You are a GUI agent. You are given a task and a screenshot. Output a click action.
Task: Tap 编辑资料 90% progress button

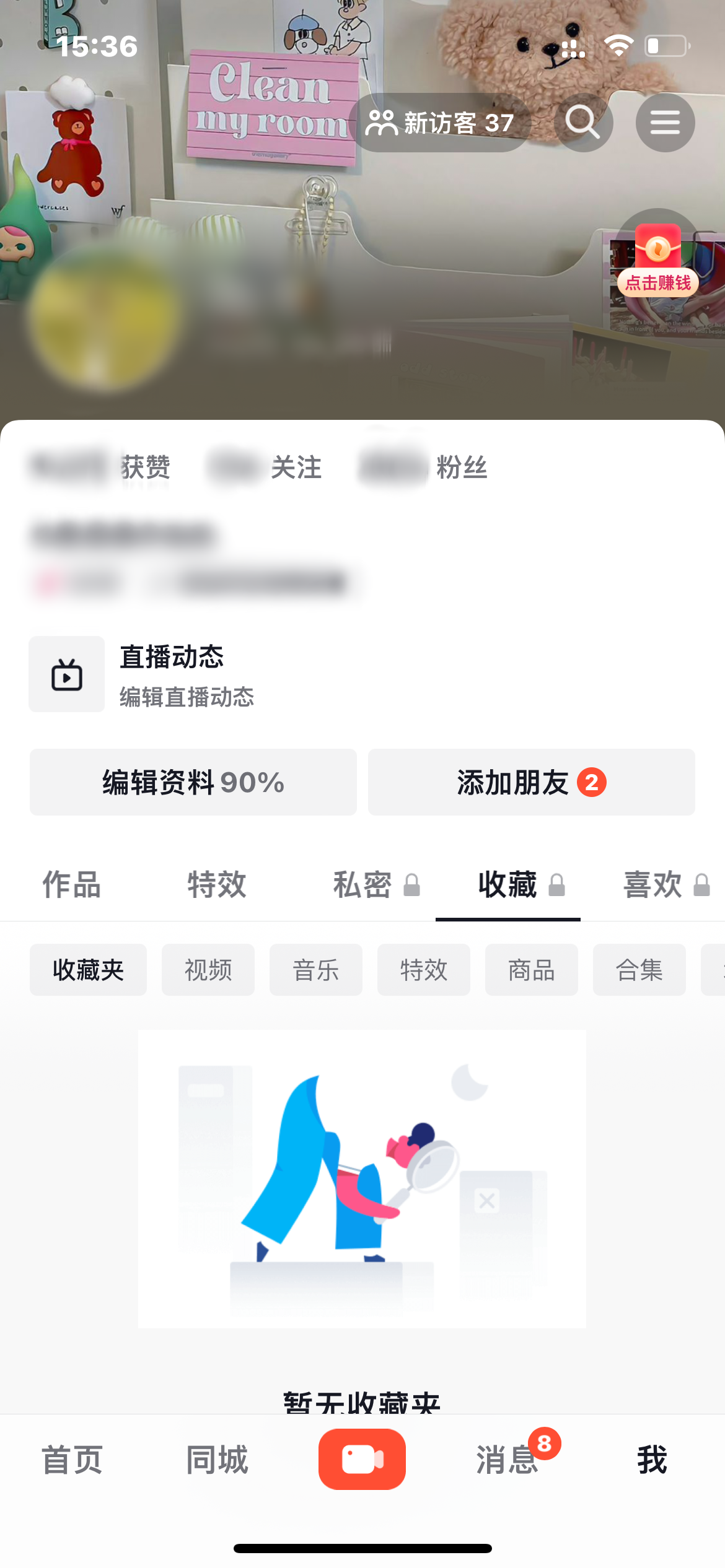pyautogui.click(x=192, y=782)
